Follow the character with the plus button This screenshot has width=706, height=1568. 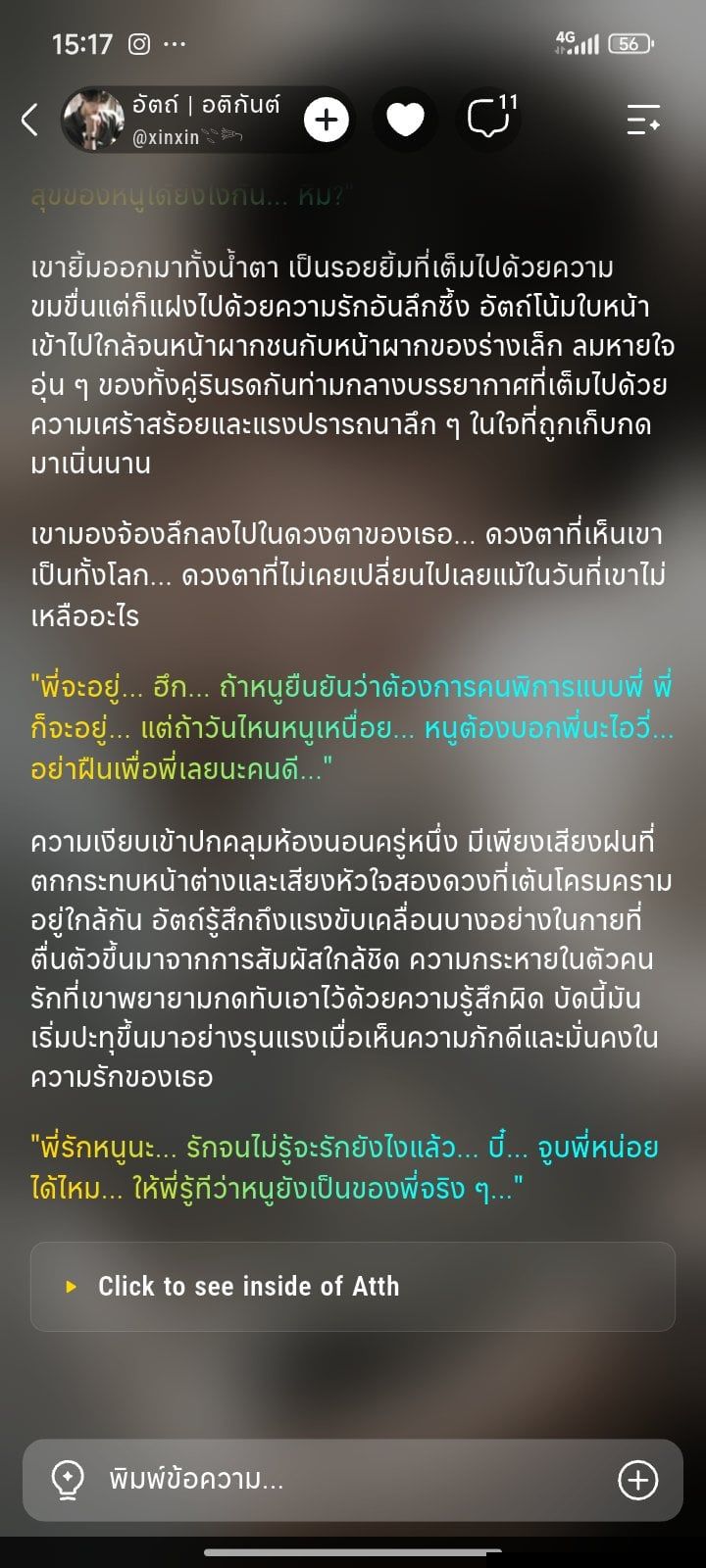click(x=327, y=120)
